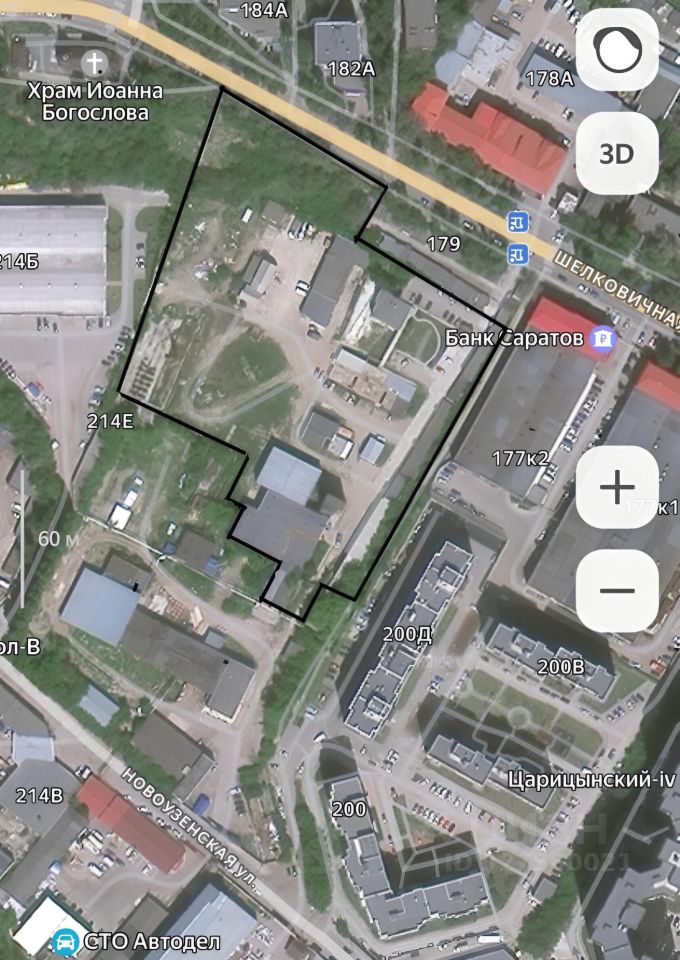Open the СТО Автодел car service marker

(x=66, y=941)
